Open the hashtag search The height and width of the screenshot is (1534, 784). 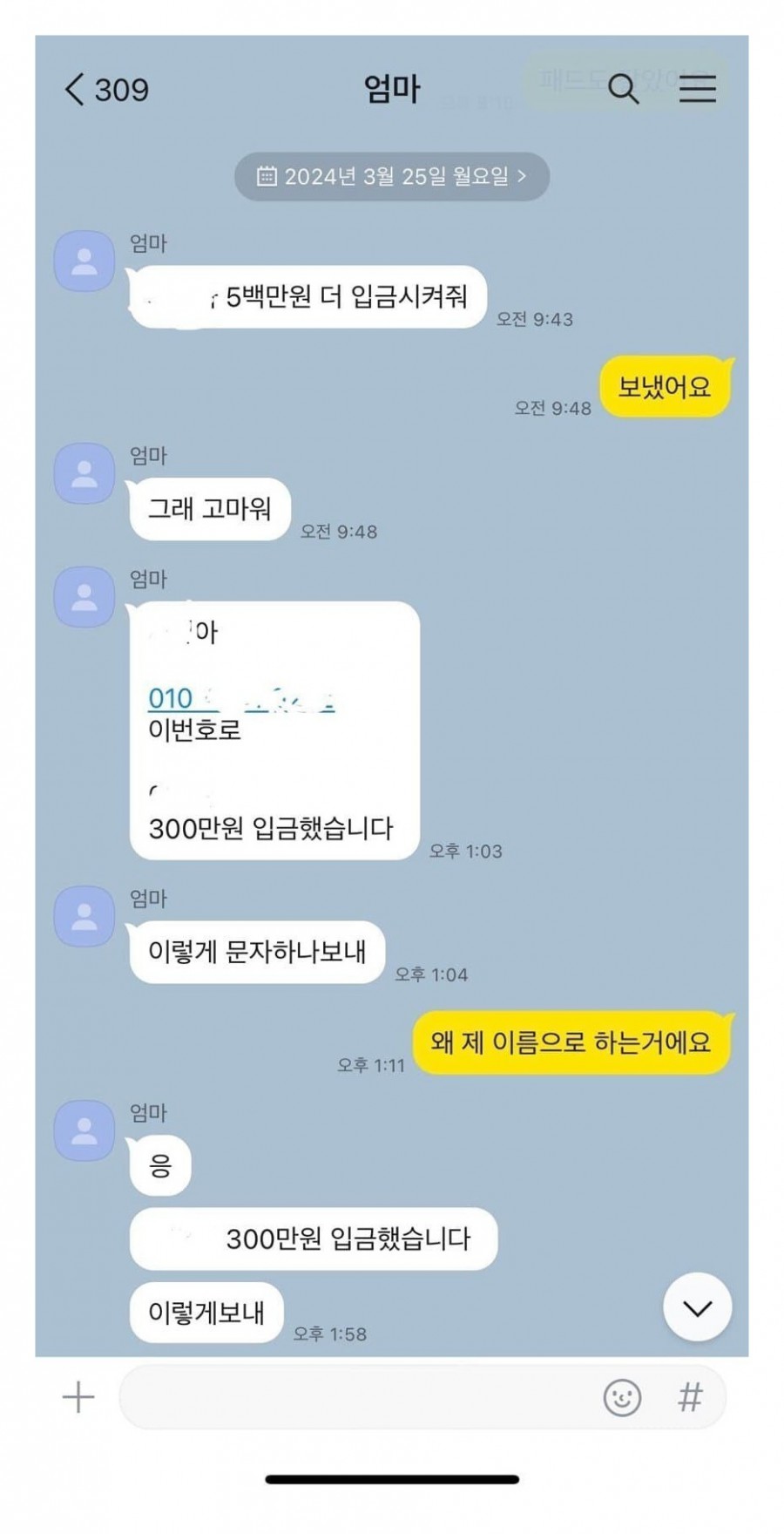click(690, 1397)
